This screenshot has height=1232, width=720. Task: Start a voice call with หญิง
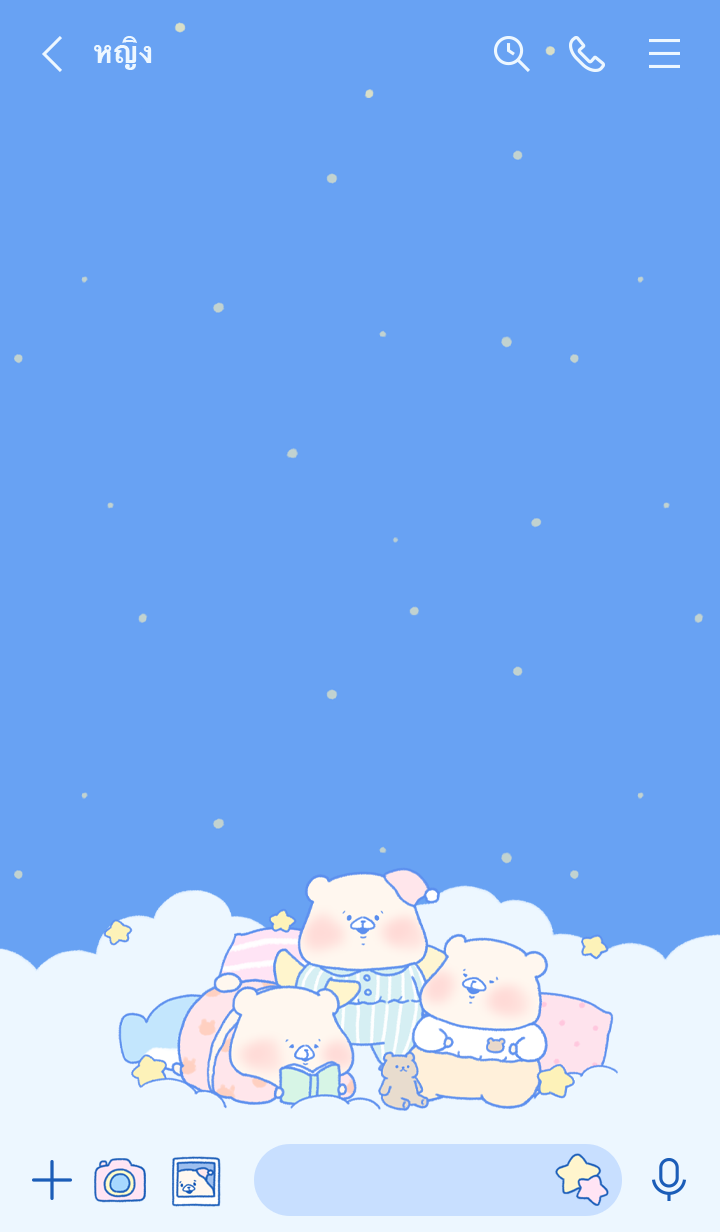point(587,54)
